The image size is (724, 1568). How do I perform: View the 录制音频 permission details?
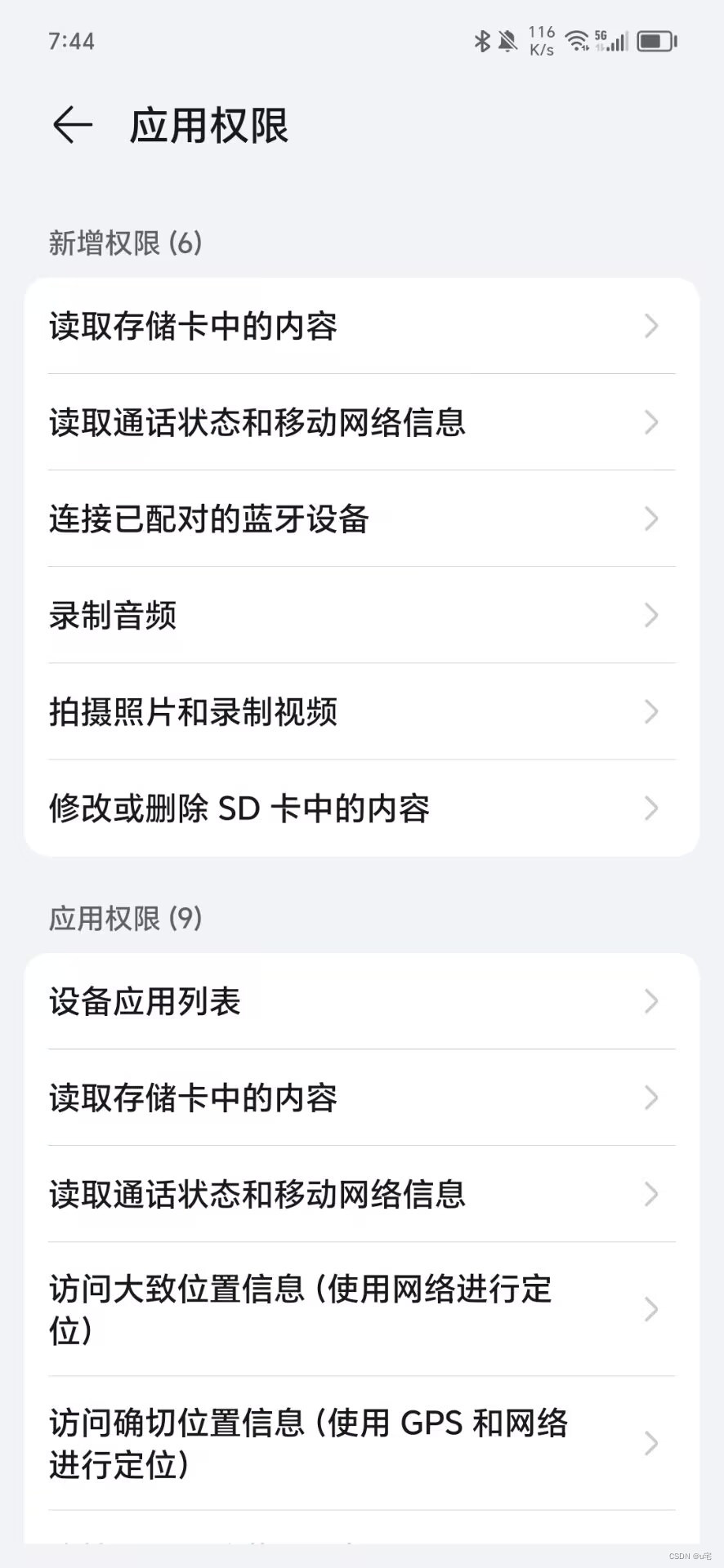click(361, 616)
